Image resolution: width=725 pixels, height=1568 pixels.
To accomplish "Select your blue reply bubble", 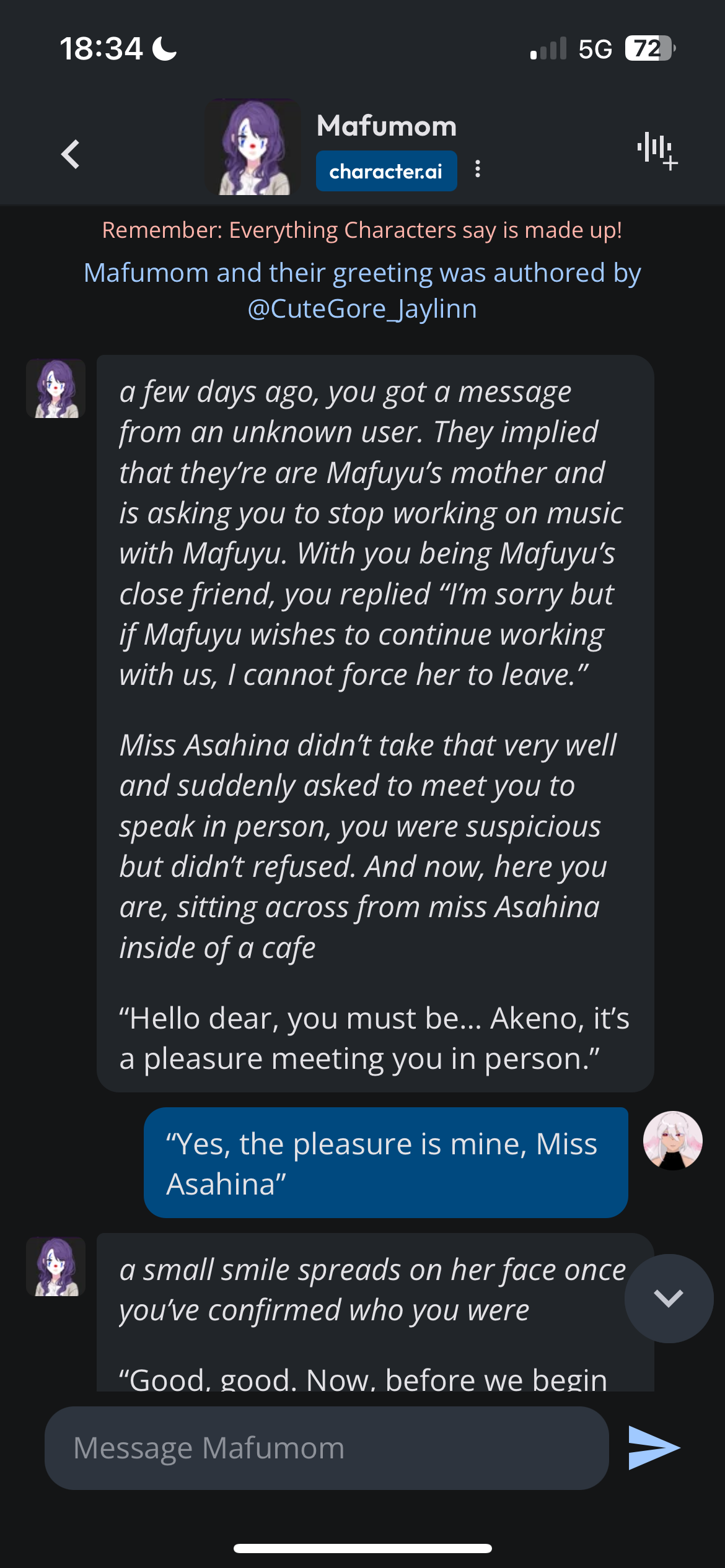I will (x=385, y=1164).
